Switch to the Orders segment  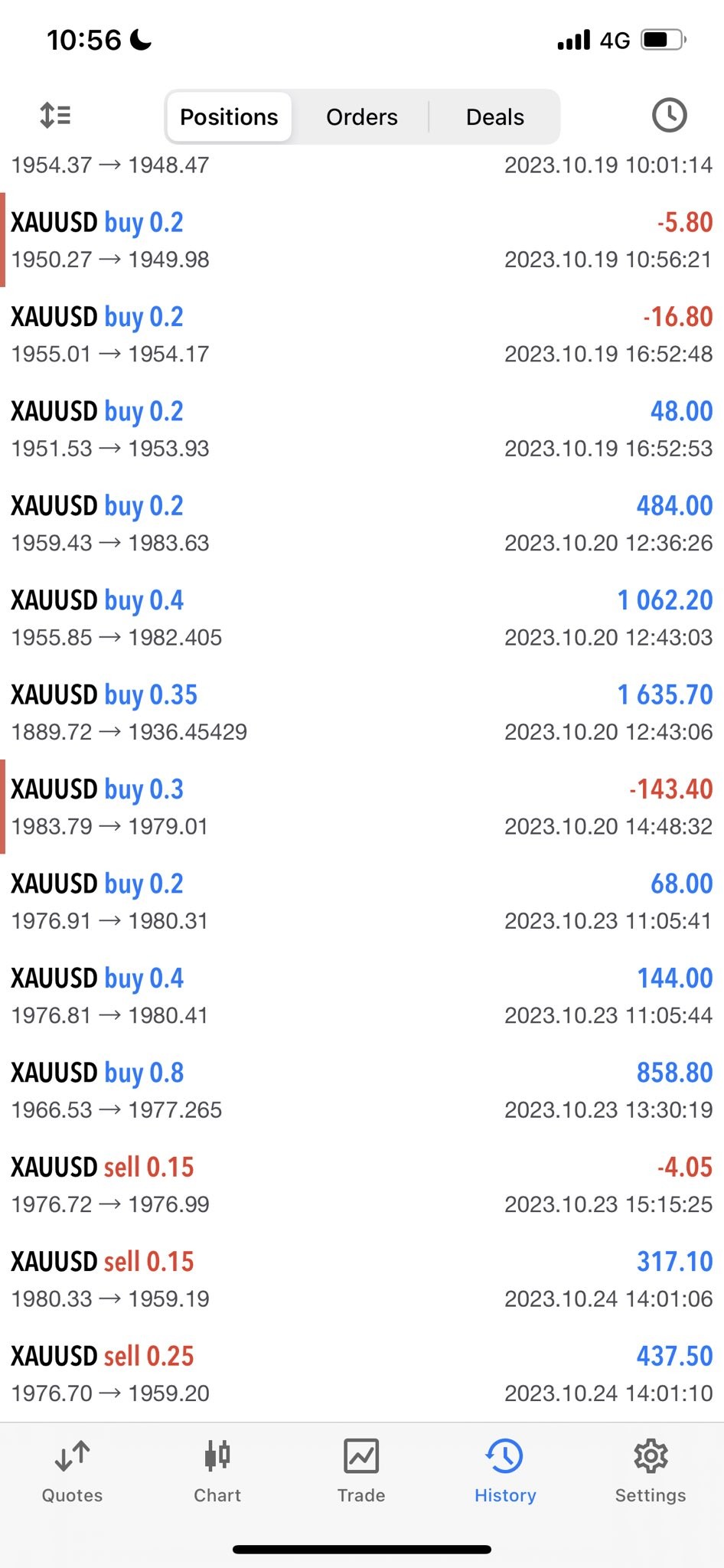pyautogui.click(x=362, y=117)
